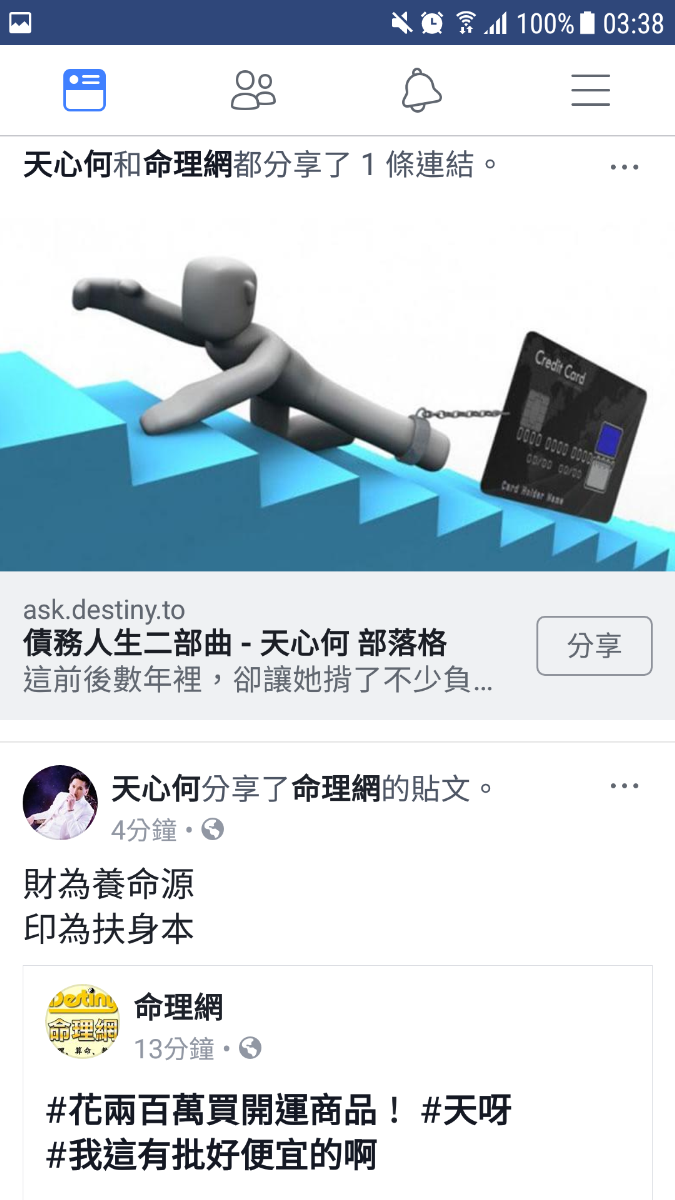This screenshot has height=1200, width=675.
Task: View 天心何's profile picture
Action: [x=60, y=802]
